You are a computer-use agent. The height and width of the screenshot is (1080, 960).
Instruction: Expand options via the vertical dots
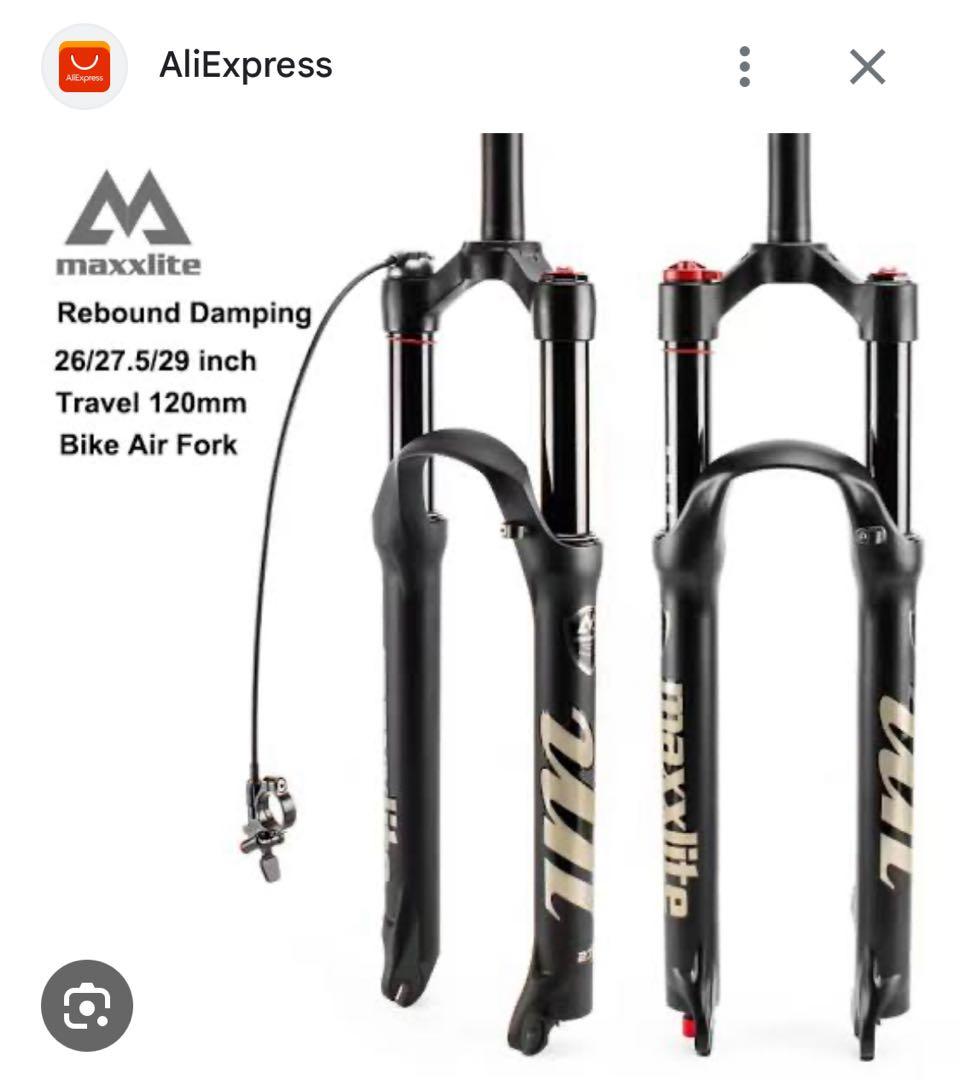(x=744, y=67)
